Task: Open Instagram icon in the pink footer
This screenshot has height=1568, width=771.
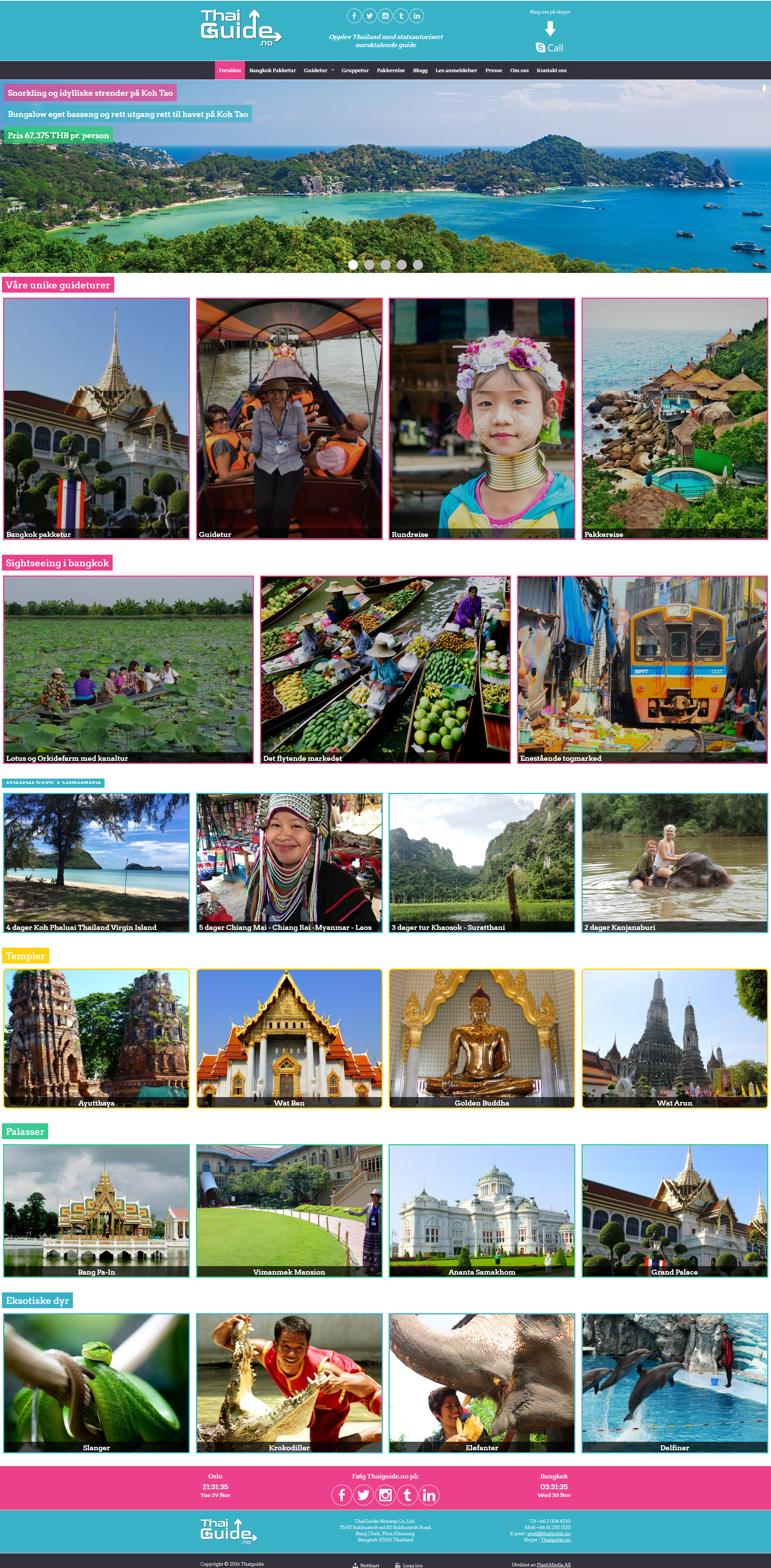Action: tap(385, 1494)
